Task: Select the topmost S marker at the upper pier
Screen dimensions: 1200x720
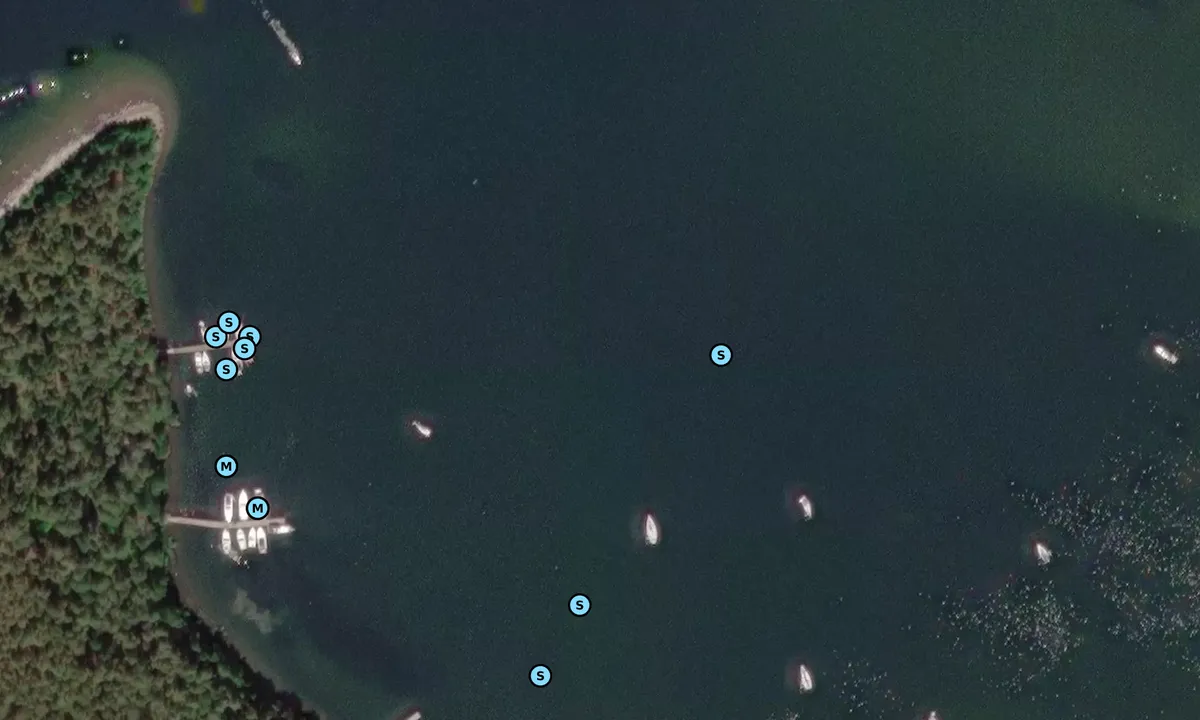Action: coord(228,322)
